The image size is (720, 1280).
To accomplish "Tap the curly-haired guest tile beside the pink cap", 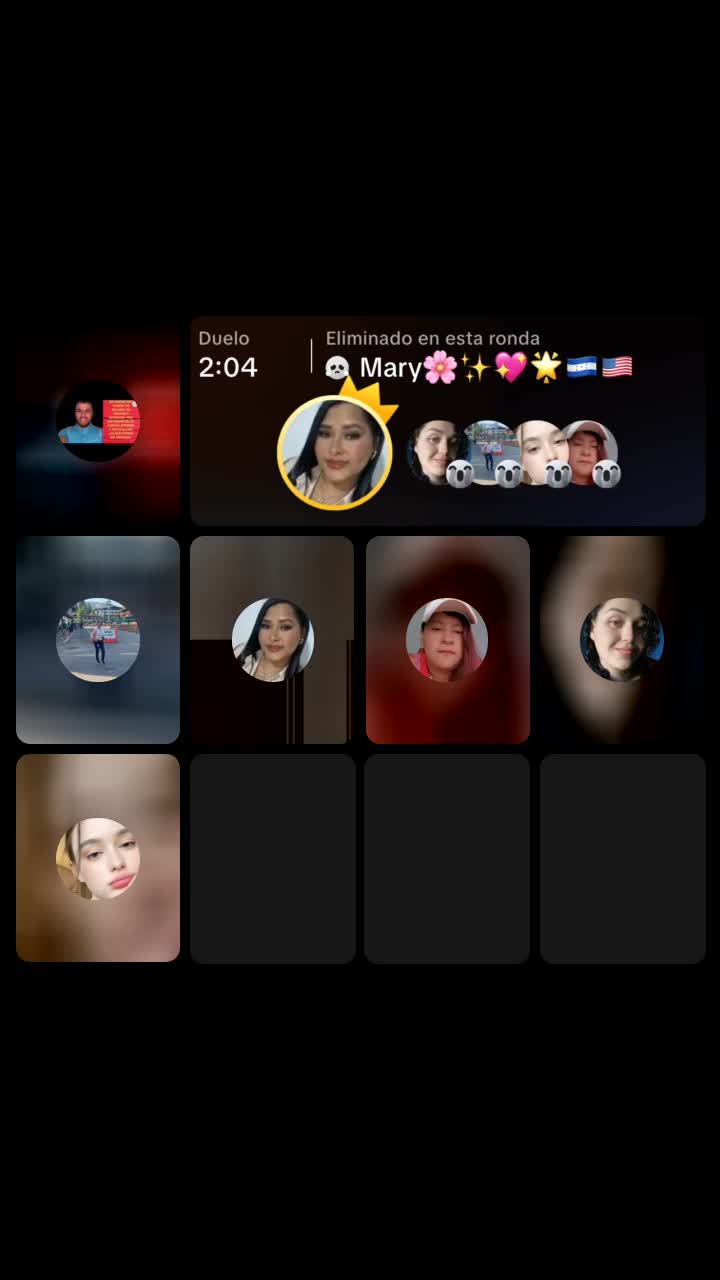I will [622, 640].
